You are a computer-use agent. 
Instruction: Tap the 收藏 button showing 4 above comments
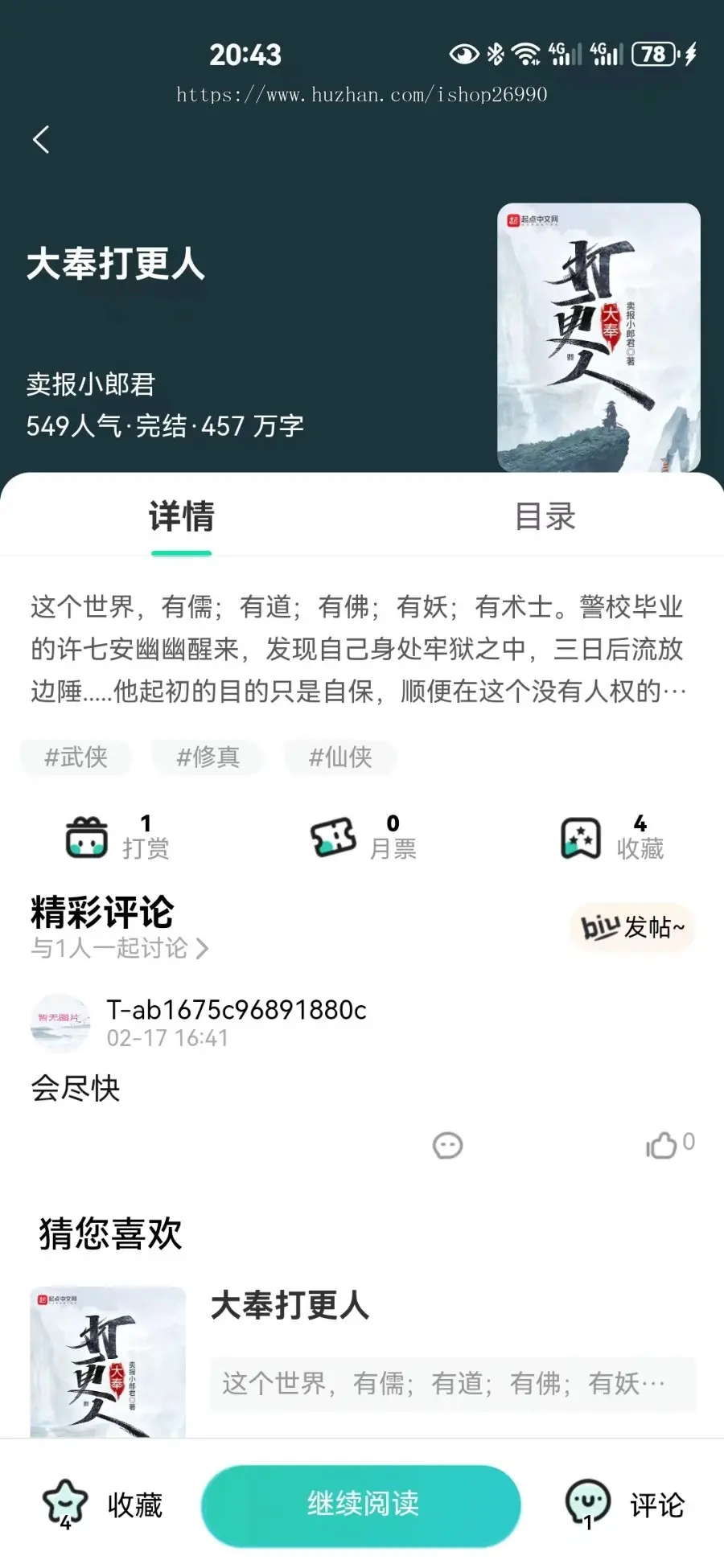pos(612,837)
